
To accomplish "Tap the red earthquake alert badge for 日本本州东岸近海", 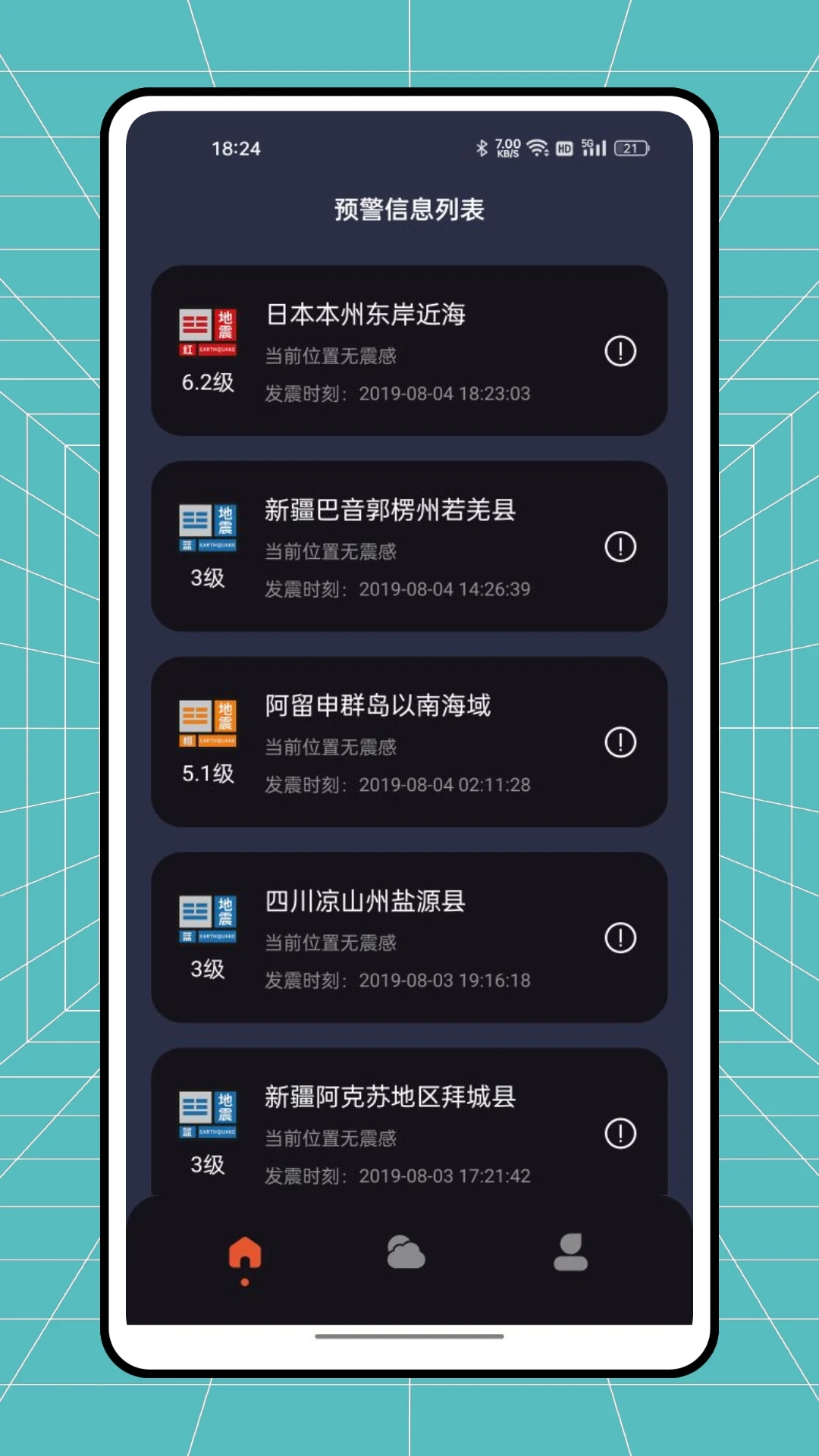I will (x=207, y=330).
